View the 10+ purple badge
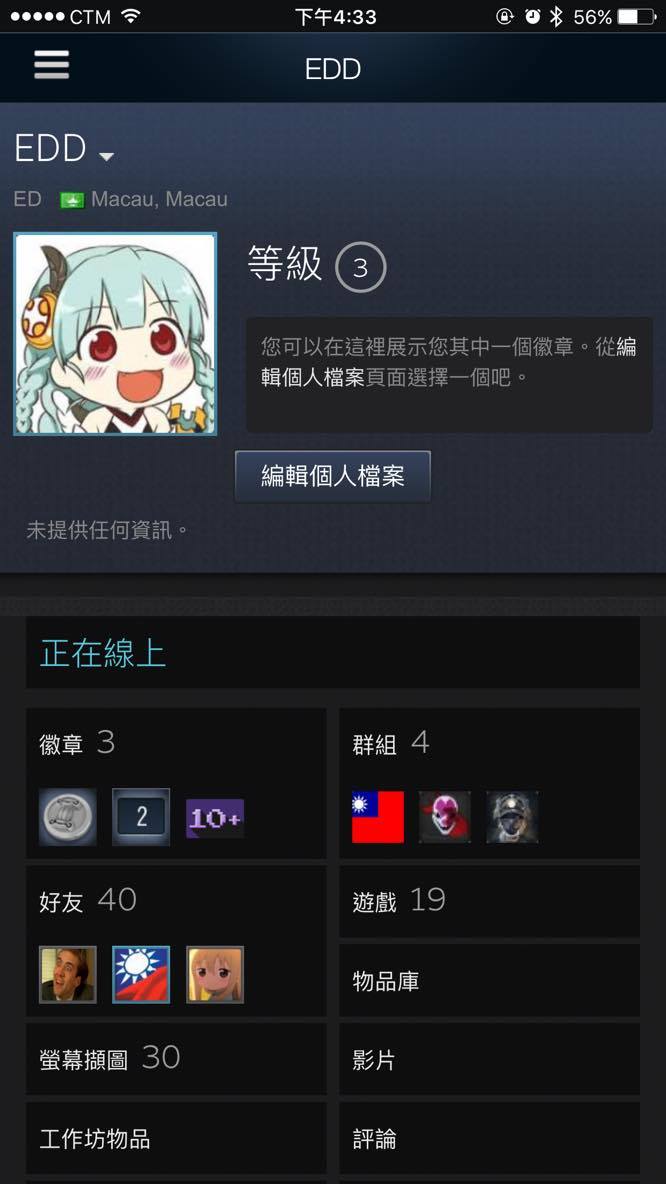This screenshot has width=666, height=1184. [x=215, y=819]
